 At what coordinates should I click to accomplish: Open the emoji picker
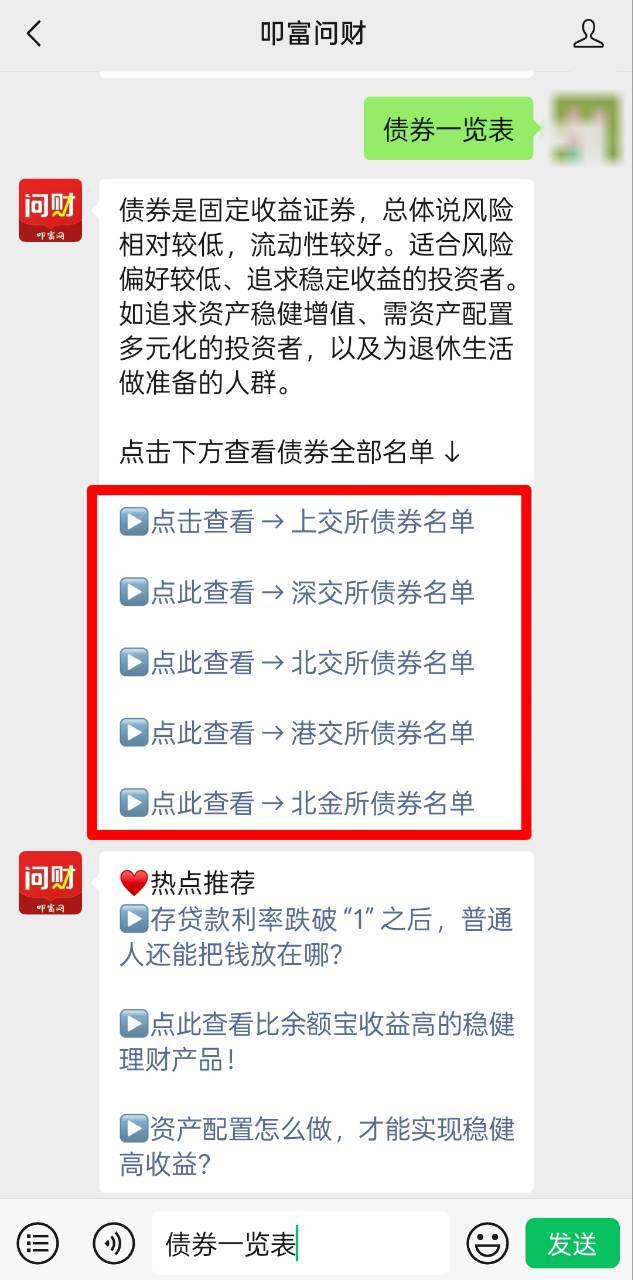click(x=487, y=1243)
